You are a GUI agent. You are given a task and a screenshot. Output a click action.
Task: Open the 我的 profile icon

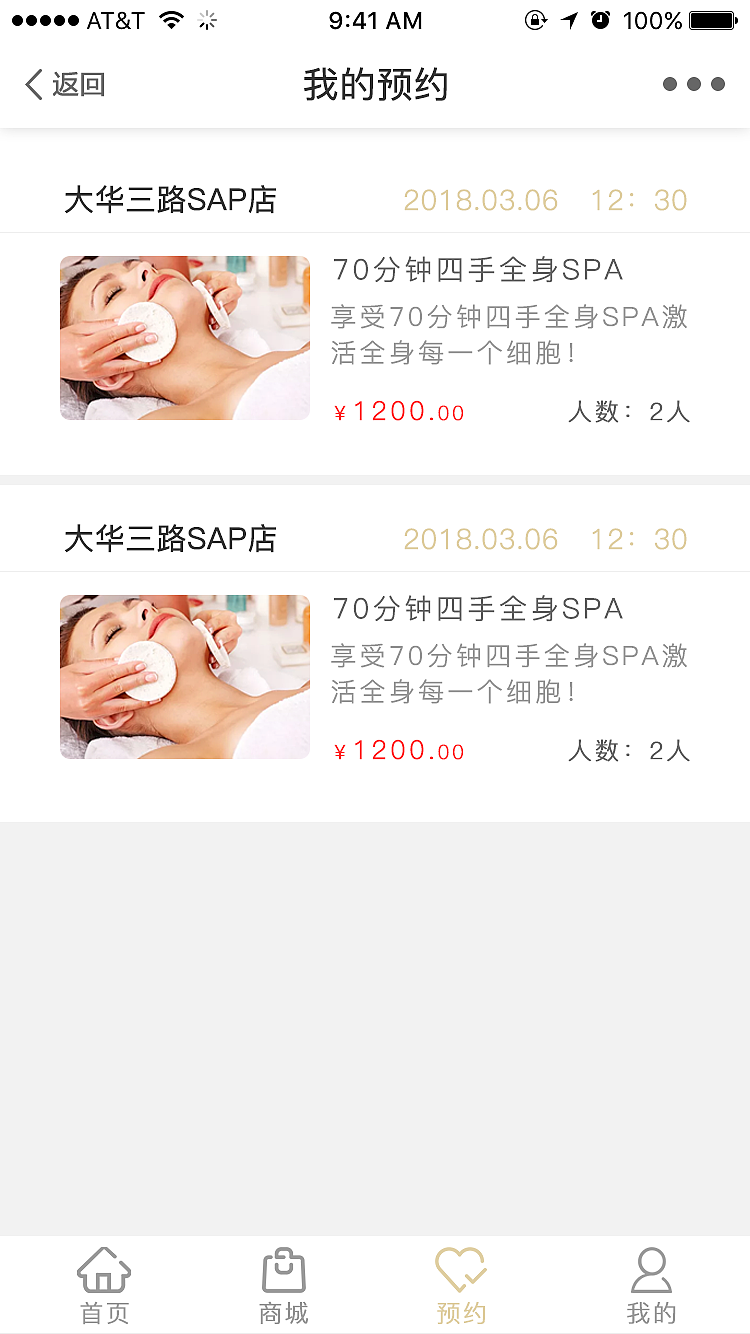pos(651,1268)
